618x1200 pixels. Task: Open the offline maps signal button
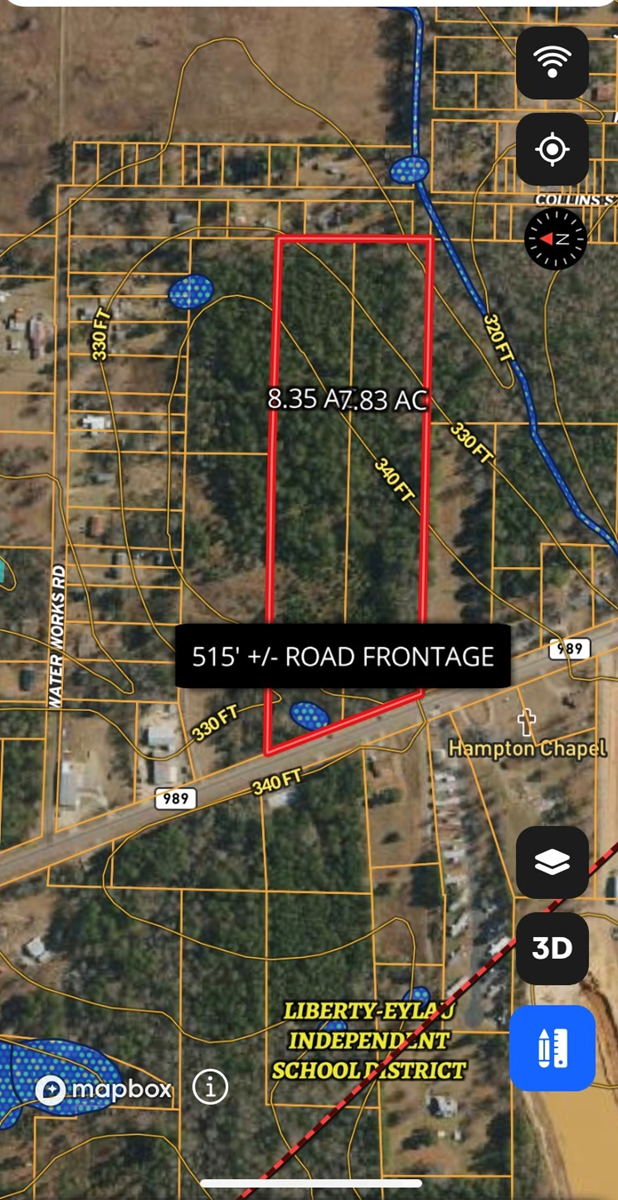[552, 63]
